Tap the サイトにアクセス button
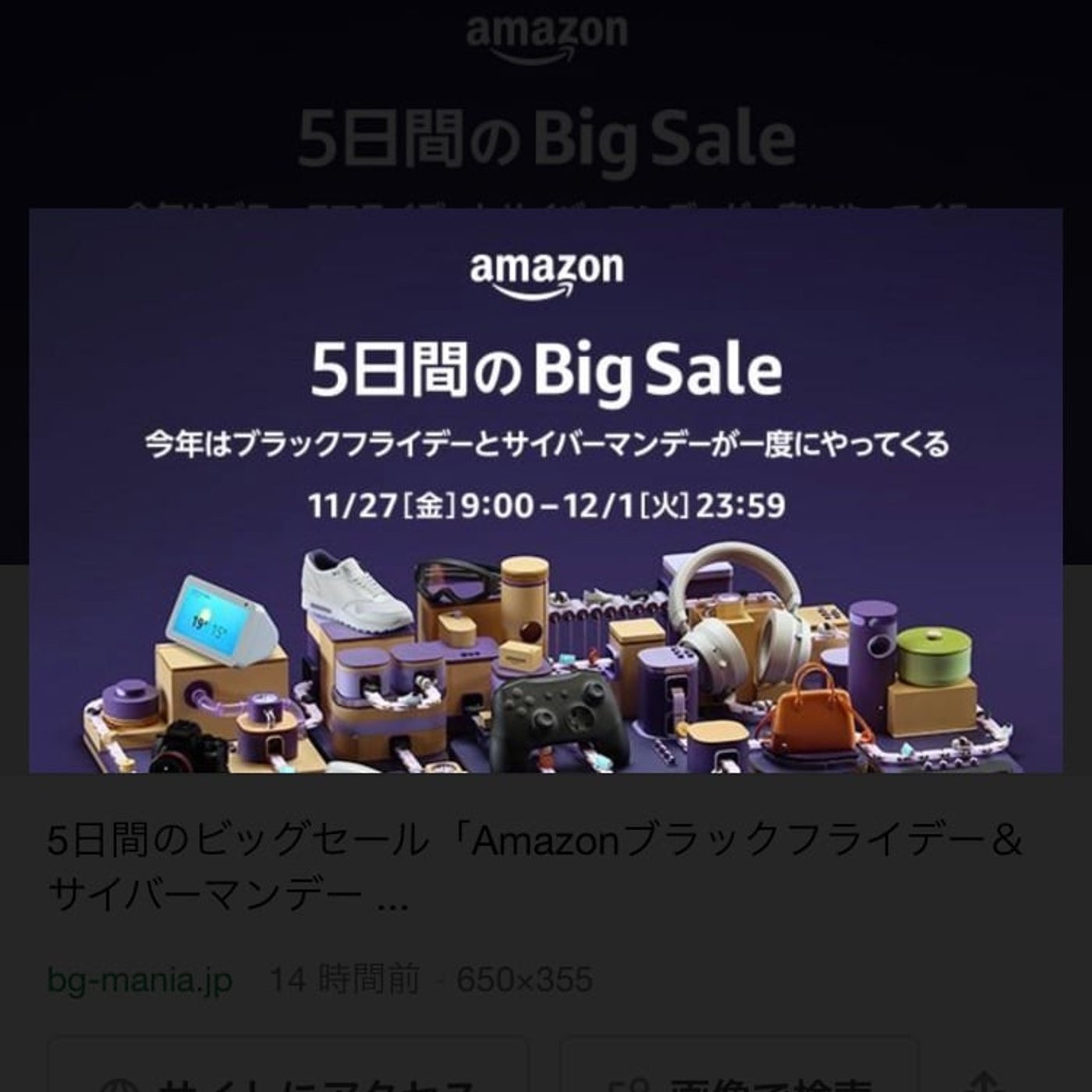1092x1092 pixels. pyautogui.click(x=288, y=1075)
